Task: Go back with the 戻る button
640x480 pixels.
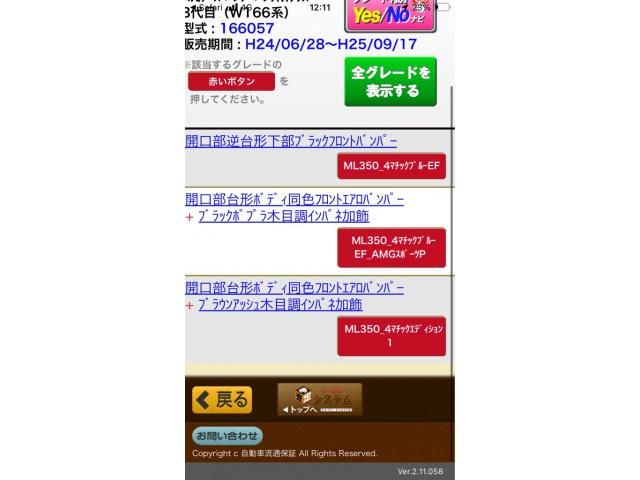Action: point(222,400)
